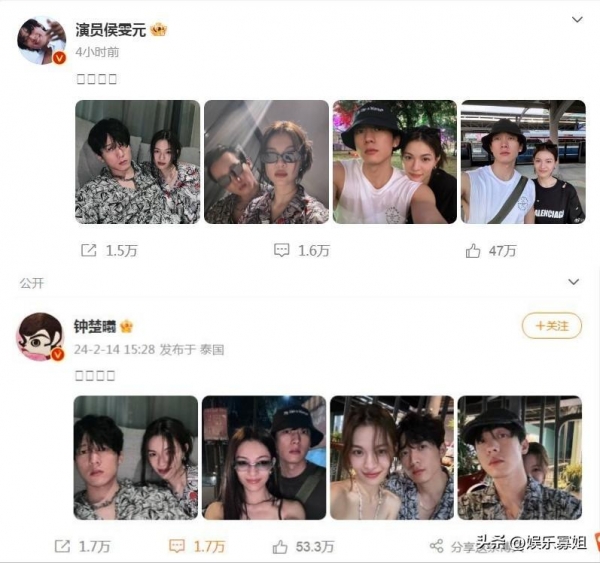Screen dimensions: 600x563
Task: Follow 钟楚曦 with the 关注 button
Action: click(x=551, y=325)
